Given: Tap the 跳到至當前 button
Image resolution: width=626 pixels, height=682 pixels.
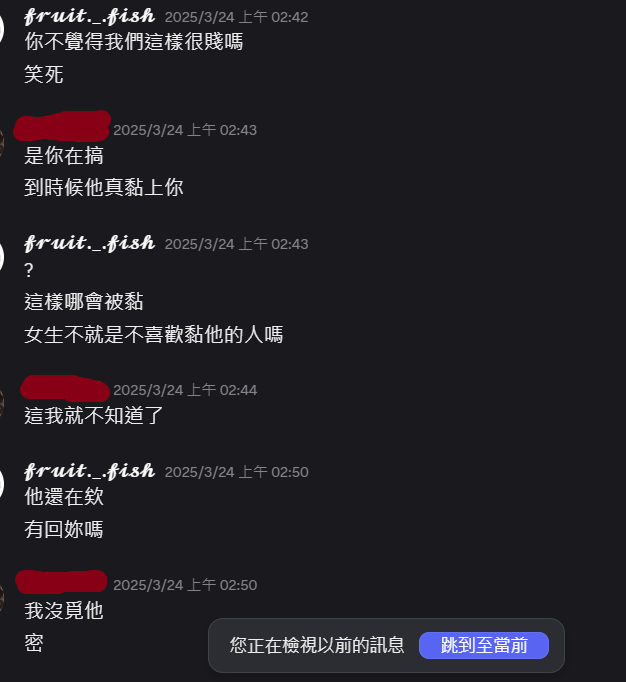Looking at the screenshot, I should point(484,646).
